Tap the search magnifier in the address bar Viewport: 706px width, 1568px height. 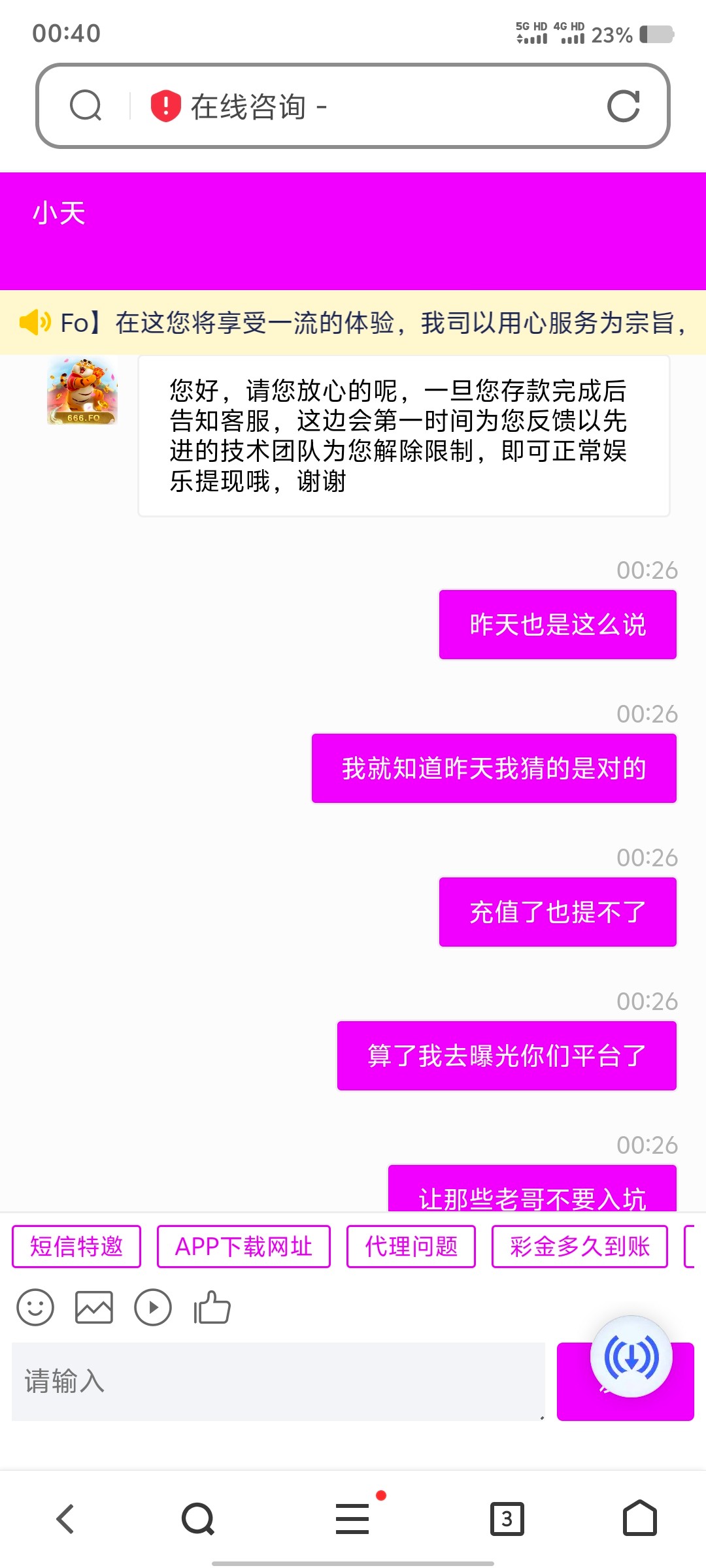point(87,106)
